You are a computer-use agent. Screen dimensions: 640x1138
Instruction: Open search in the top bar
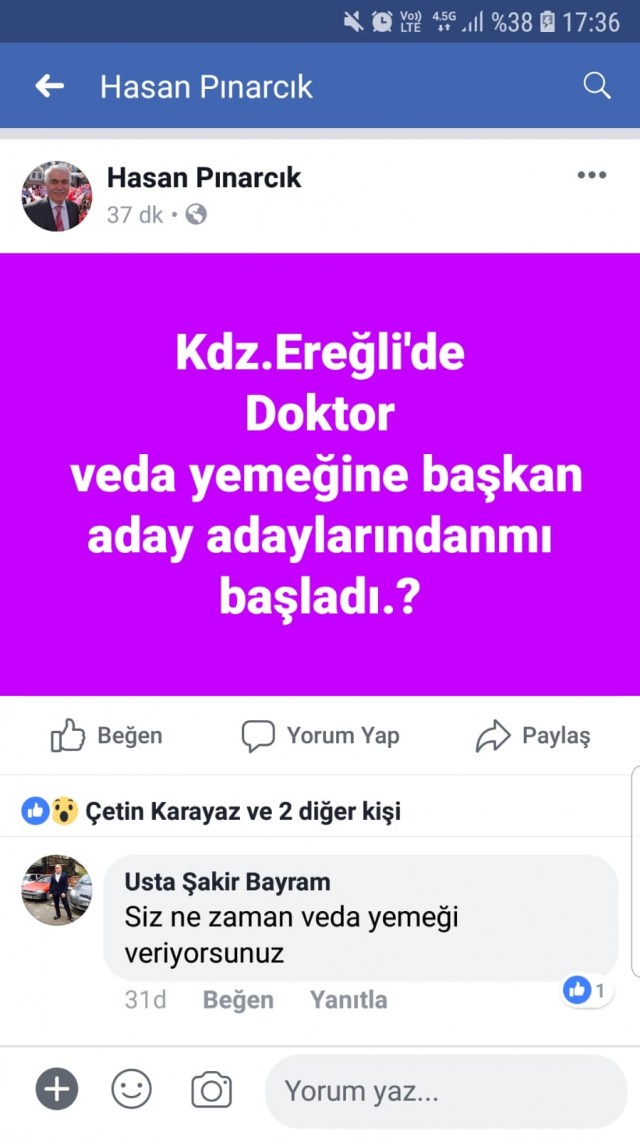(597, 87)
